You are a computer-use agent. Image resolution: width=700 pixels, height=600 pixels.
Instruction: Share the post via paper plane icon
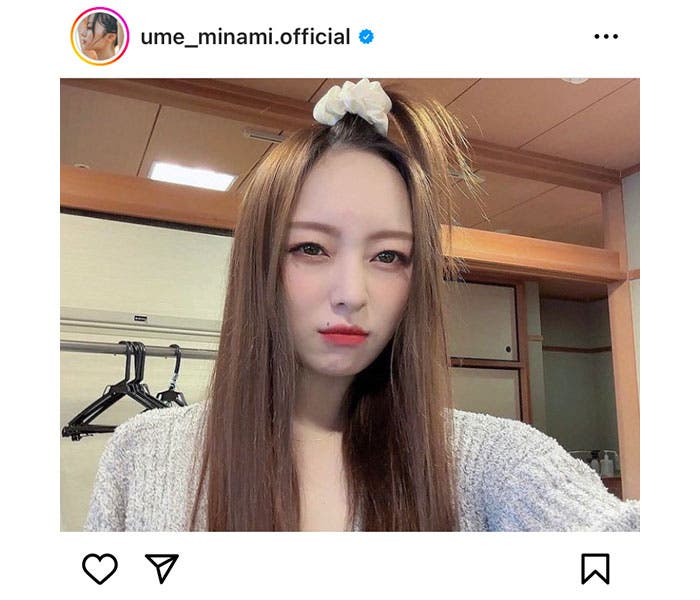tap(161, 568)
